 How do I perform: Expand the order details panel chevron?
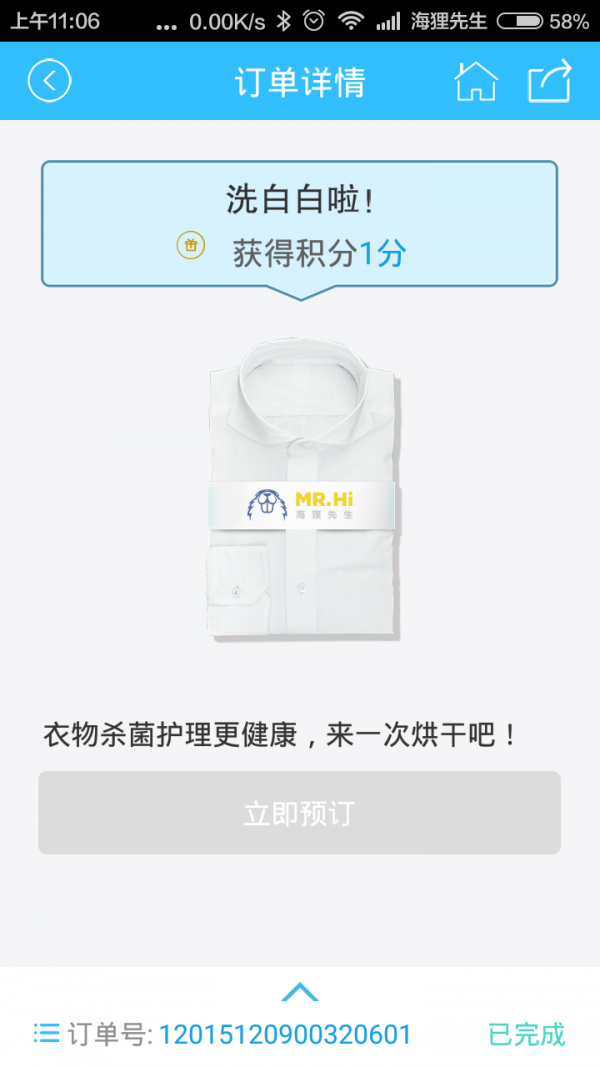299,992
